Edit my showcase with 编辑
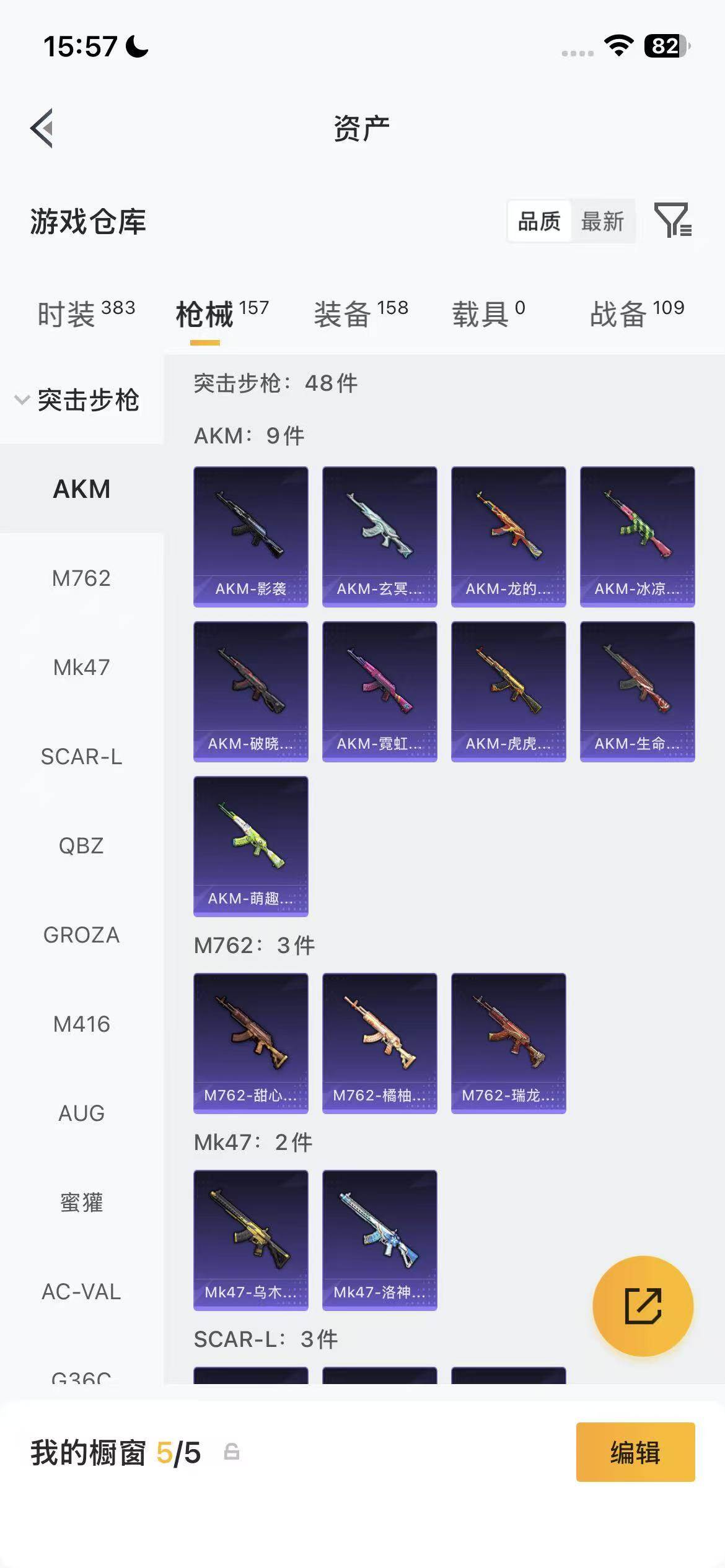The width and height of the screenshot is (725, 1568). pyautogui.click(x=635, y=1452)
